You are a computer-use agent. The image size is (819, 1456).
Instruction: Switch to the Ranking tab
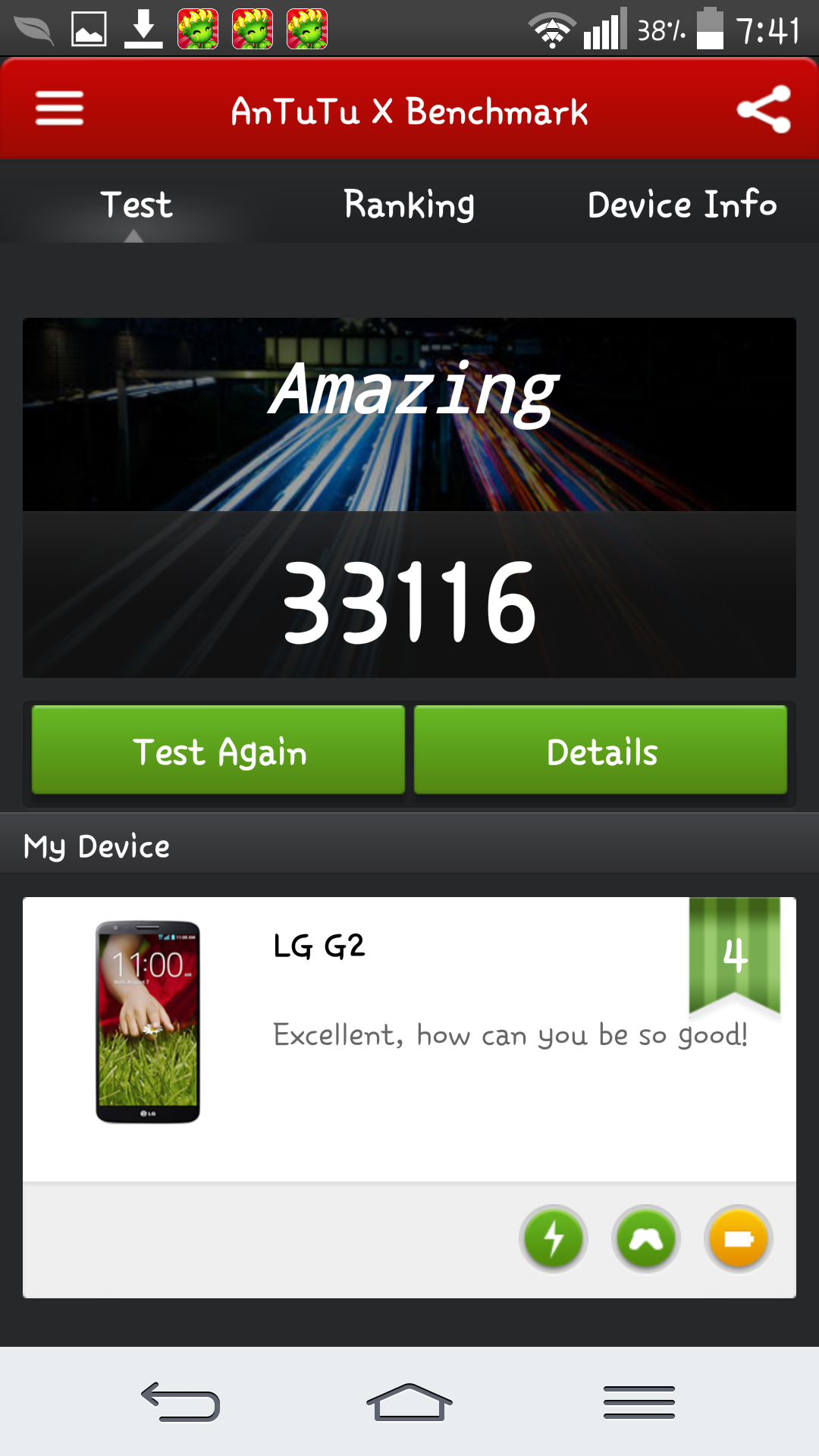[x=409, y=205]
